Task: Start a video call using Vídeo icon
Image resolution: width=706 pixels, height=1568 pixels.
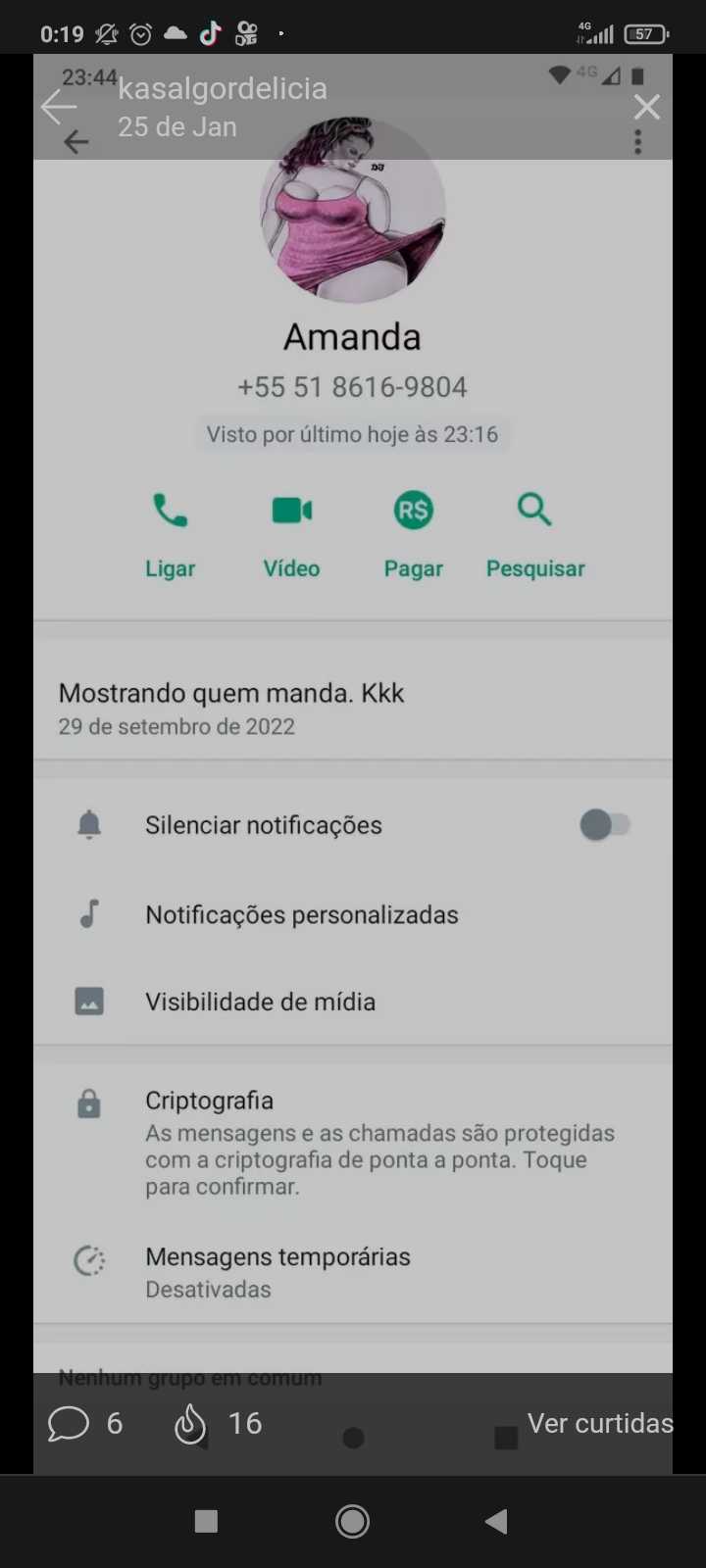Action: (291, 510)
